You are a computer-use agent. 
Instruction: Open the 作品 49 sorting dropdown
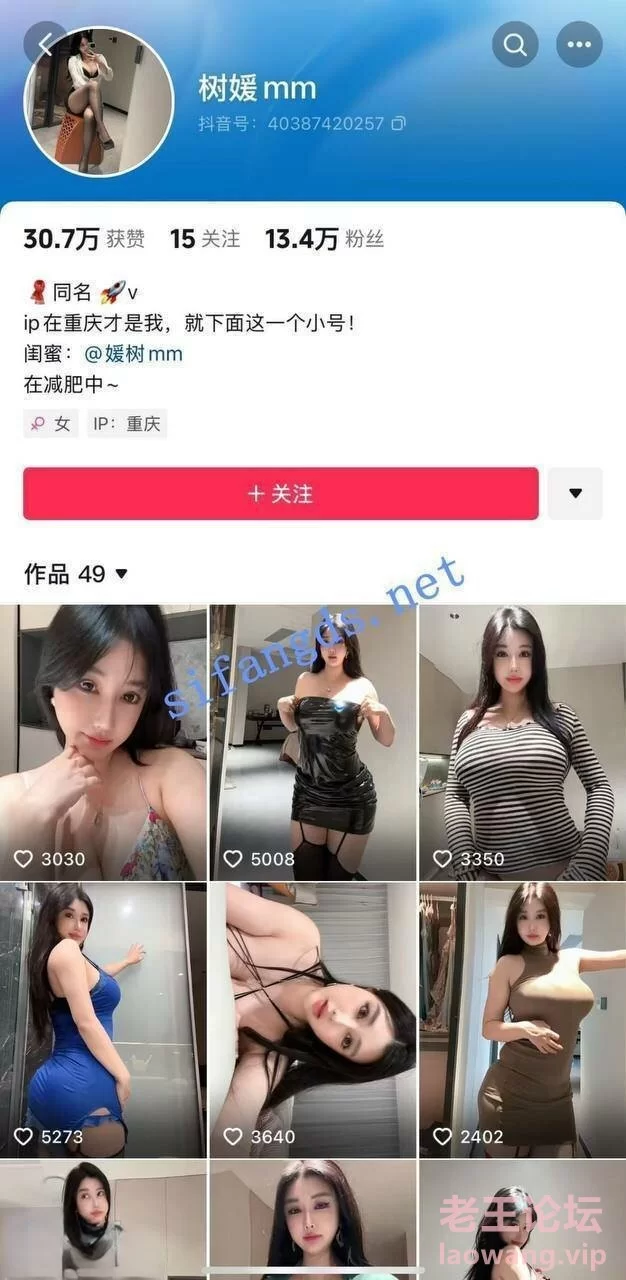click(76, 574)
